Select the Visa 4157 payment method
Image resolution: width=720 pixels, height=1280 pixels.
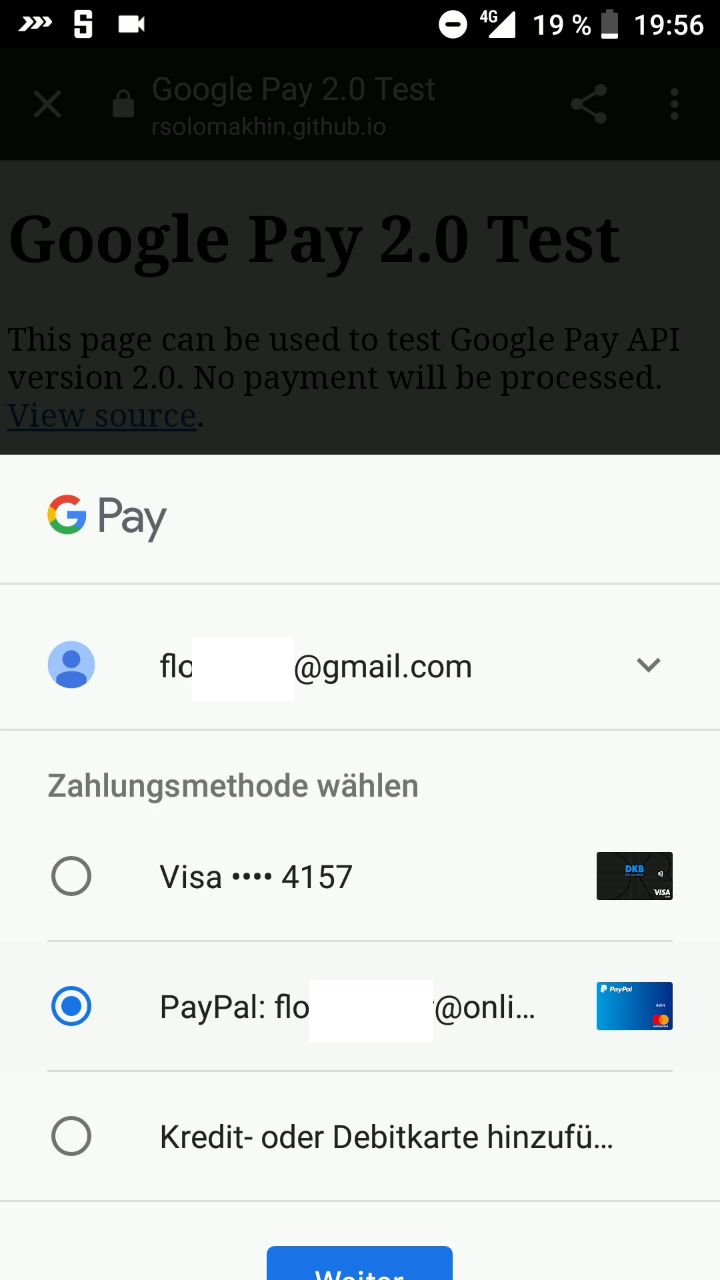(x=71, y=877)
